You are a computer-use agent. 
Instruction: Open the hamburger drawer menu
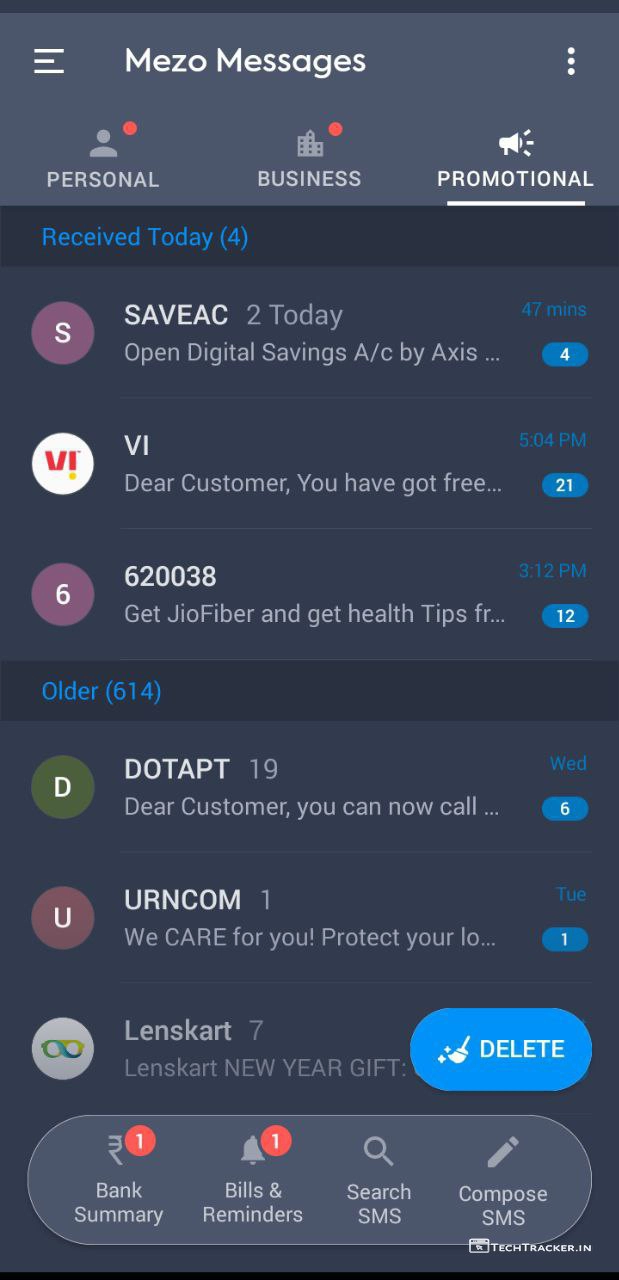click(x=49, y=61)
